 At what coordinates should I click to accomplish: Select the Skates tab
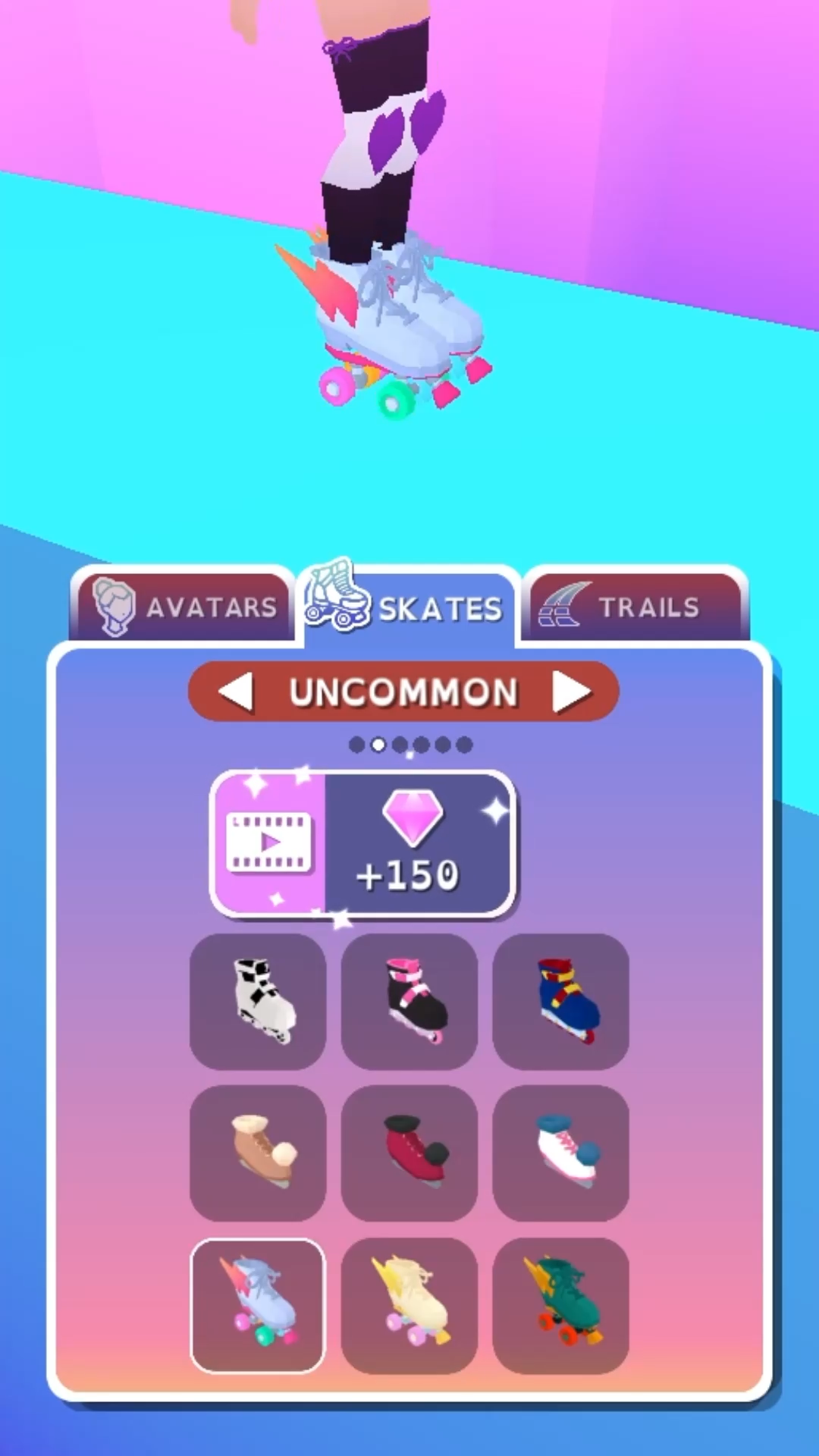click(409, 607)
